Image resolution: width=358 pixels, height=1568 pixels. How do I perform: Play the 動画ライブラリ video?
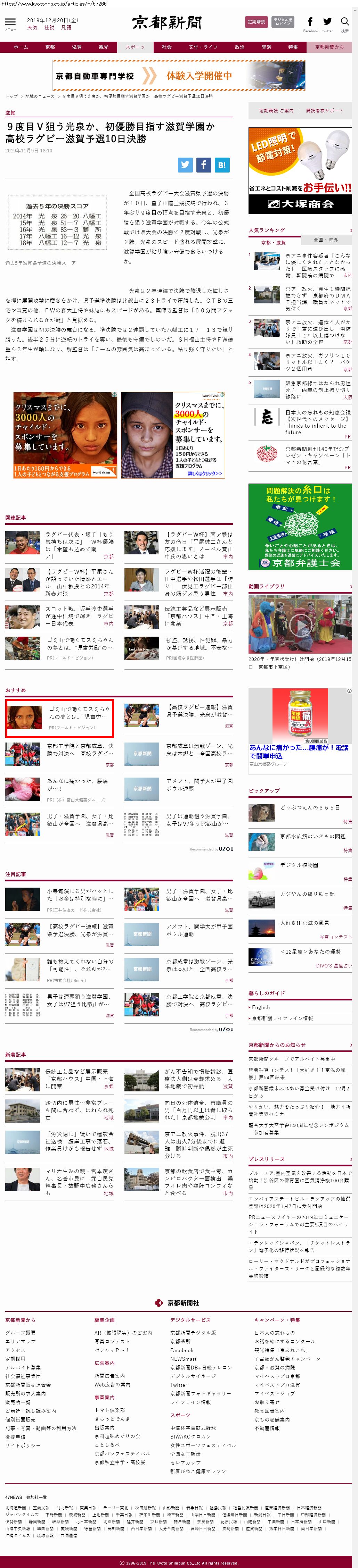(300, 624)
